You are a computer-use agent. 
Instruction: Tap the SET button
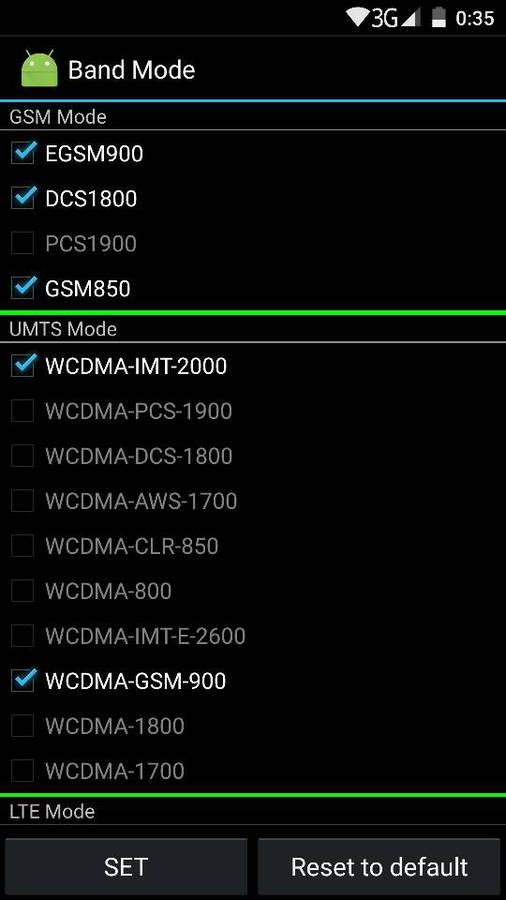126,867
